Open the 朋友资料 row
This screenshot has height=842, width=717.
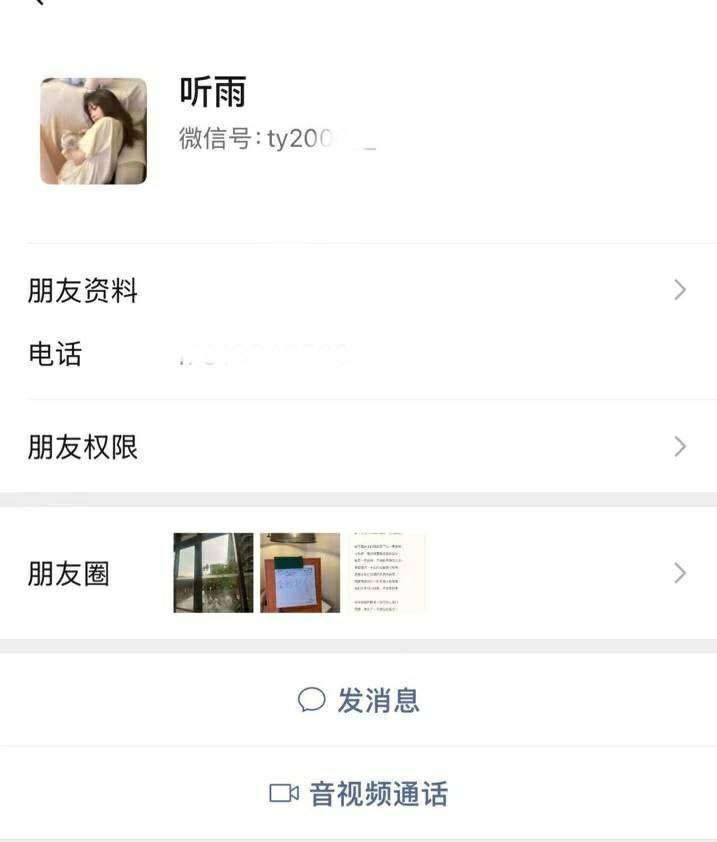point(358,291)
